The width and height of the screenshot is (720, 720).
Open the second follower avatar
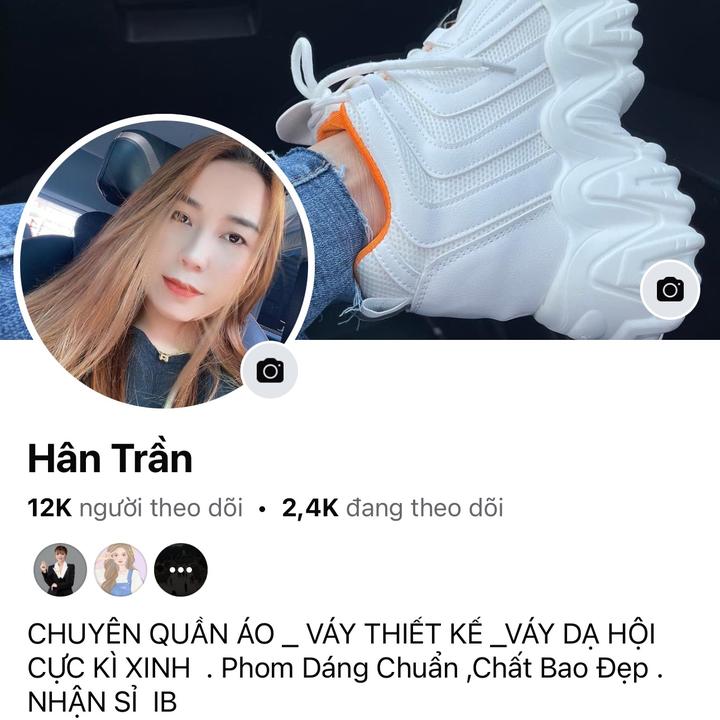tap(120, 570)
